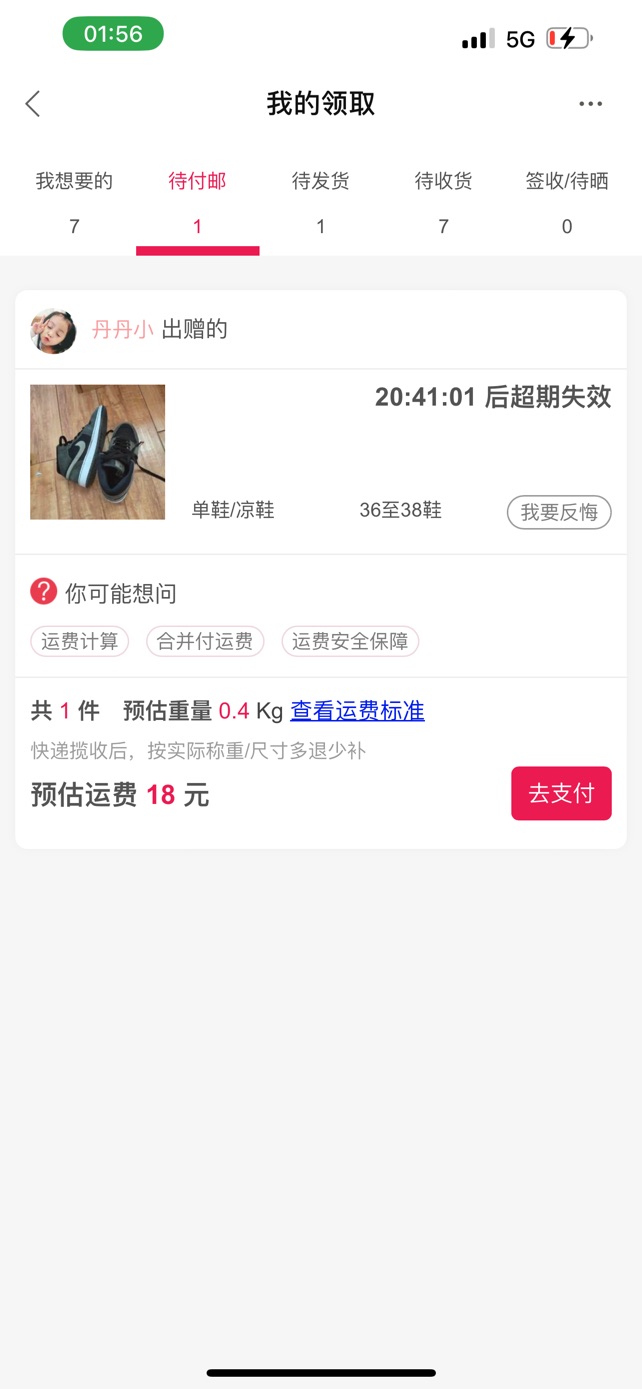Go back using the top-left arrow
This screenshot has width=642, height=1389.
pyautogui.click(x=33, y=103)
